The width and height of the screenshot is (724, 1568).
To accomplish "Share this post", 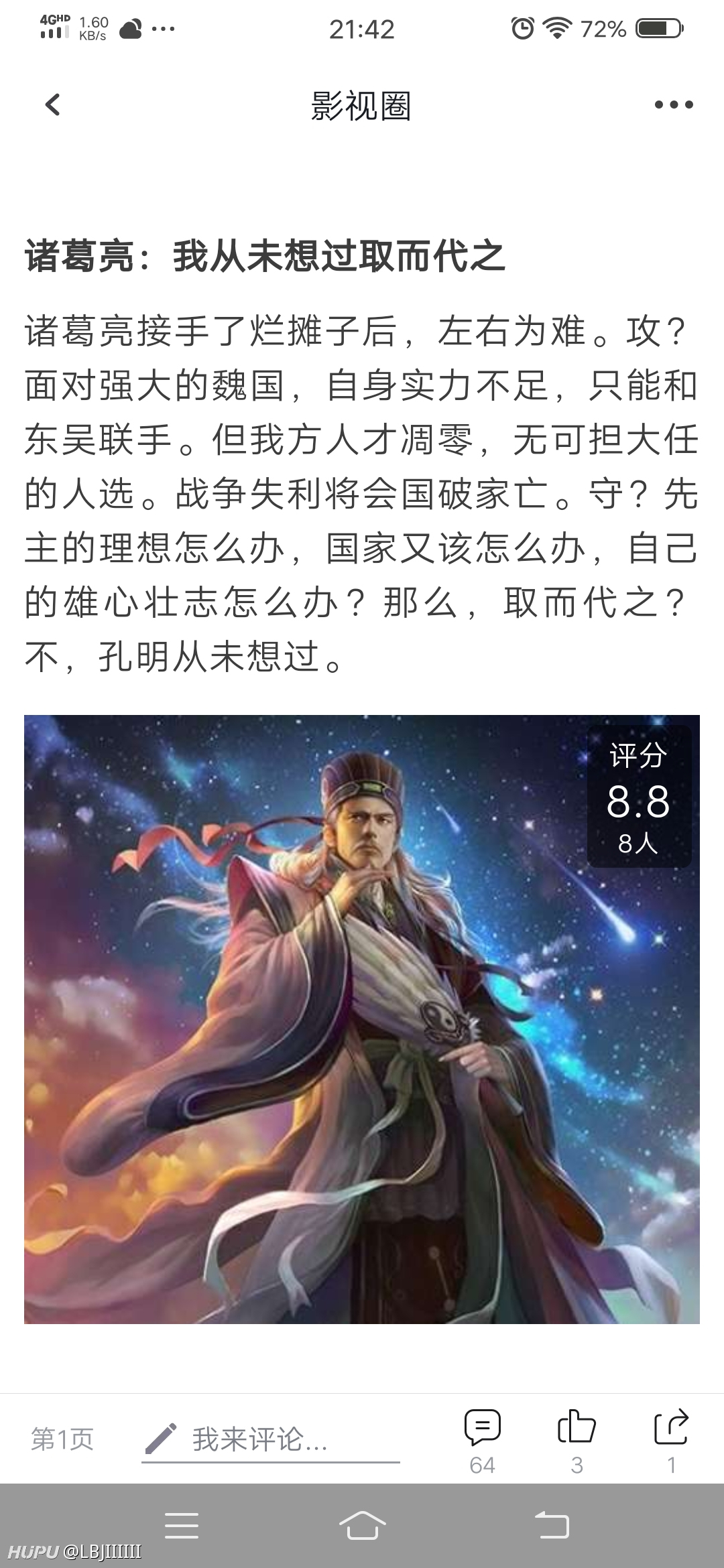I will (671, 1441).
